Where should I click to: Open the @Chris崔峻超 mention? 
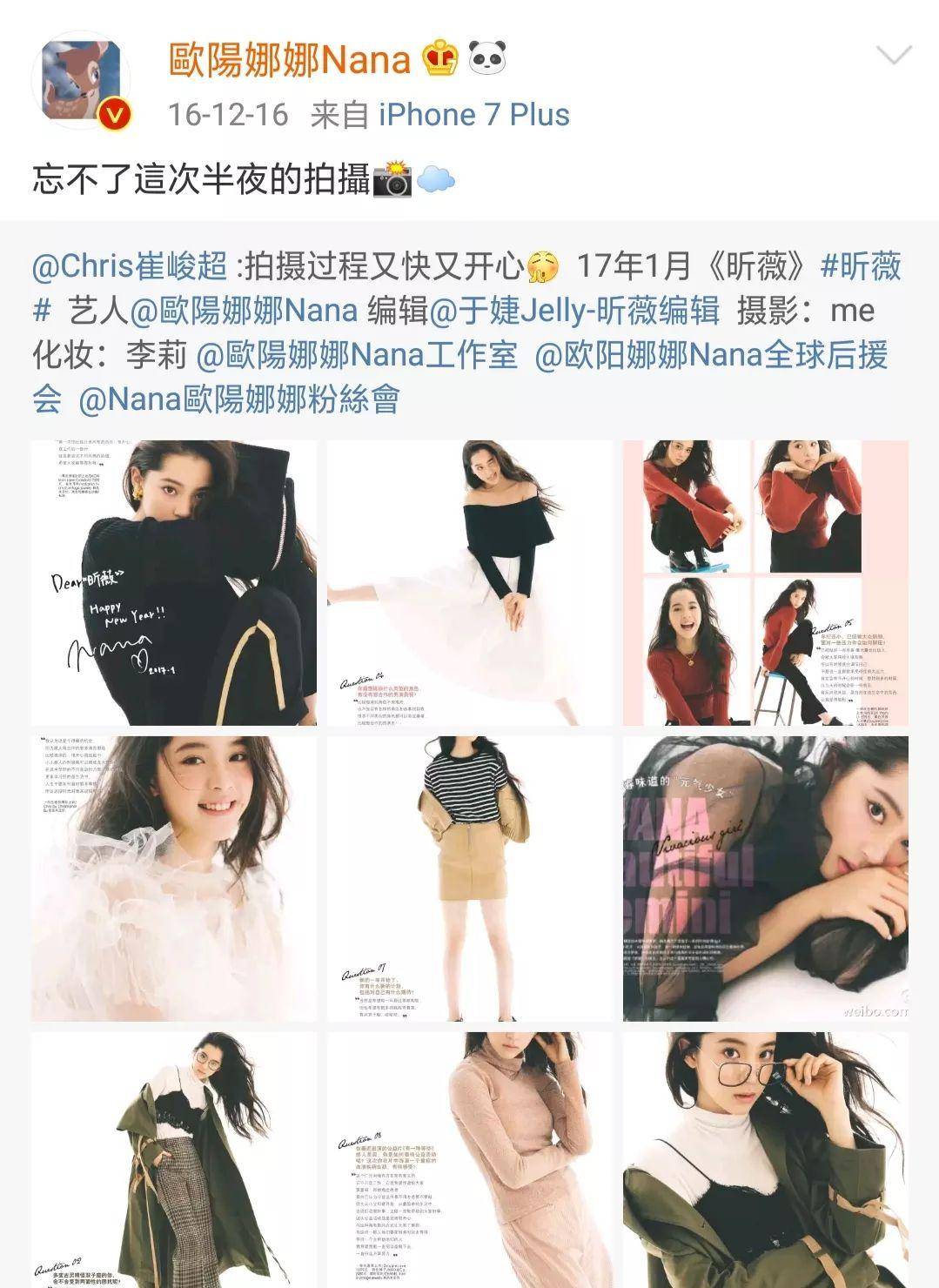tap(129, 266)
